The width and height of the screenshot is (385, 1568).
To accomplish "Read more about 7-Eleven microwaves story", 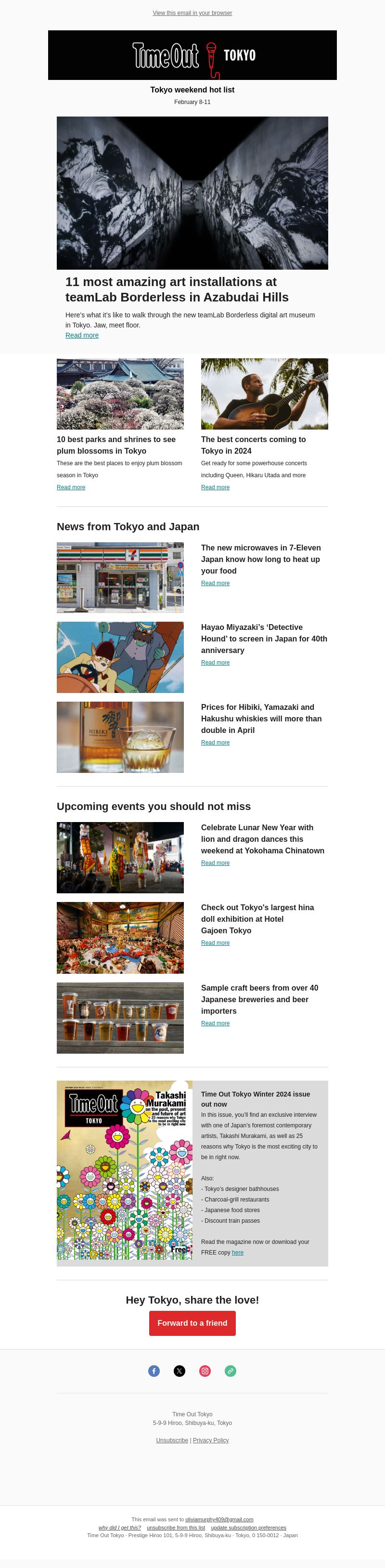I will click(x=215, y=583).
